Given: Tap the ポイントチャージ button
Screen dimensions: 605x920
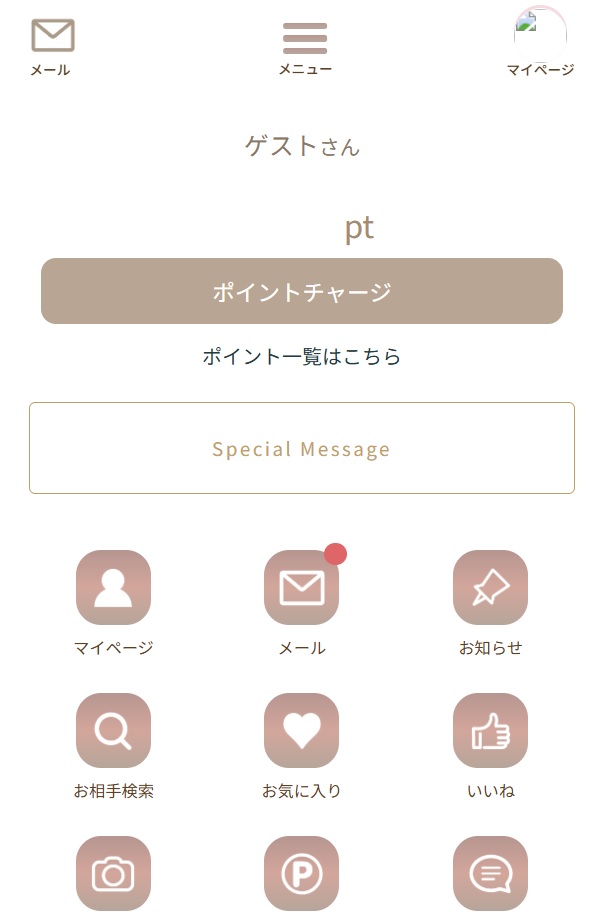Looking at the screenshot, I should [302, 291].
